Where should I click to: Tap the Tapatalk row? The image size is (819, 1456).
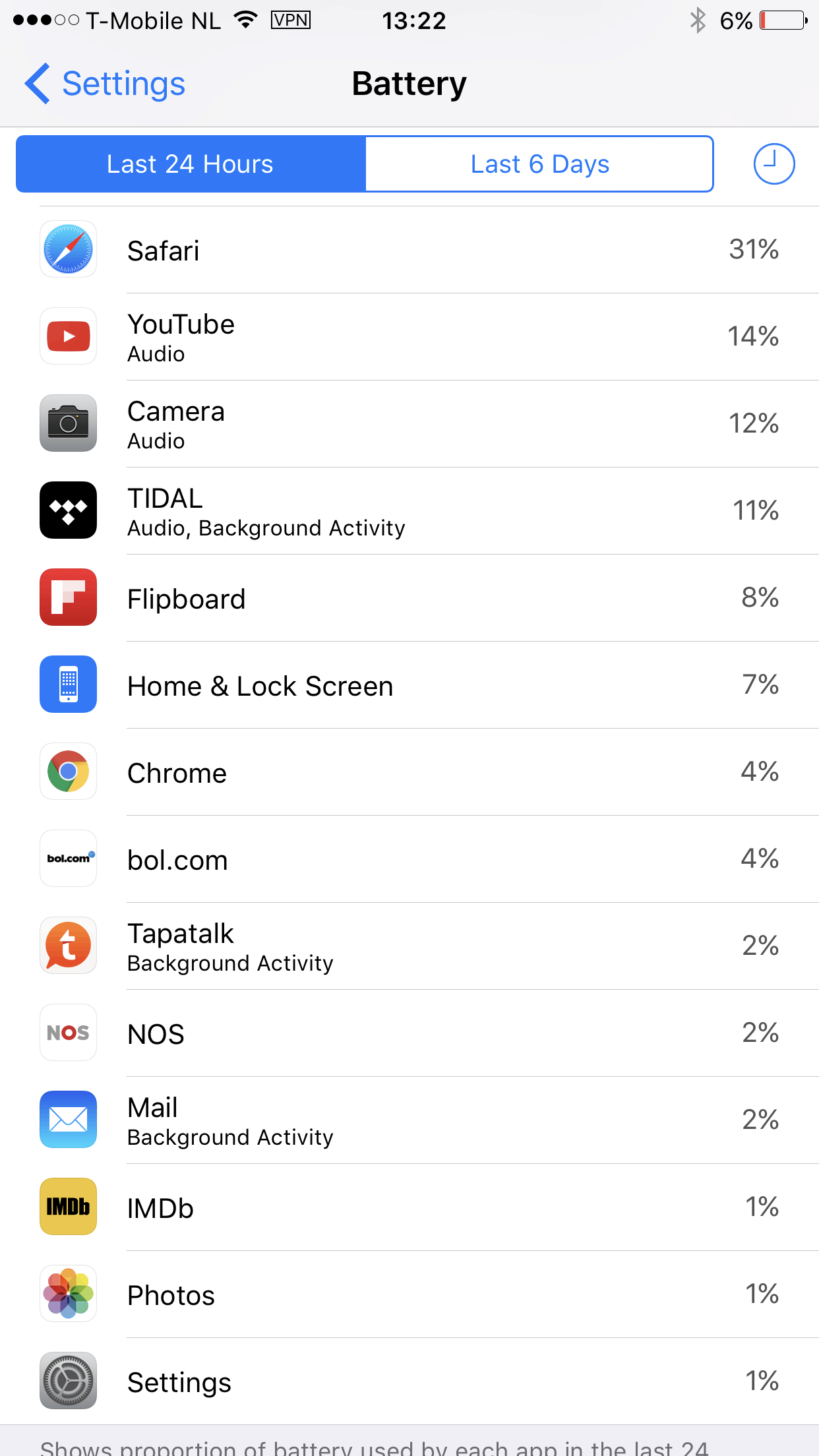click(x=409, y=946)
